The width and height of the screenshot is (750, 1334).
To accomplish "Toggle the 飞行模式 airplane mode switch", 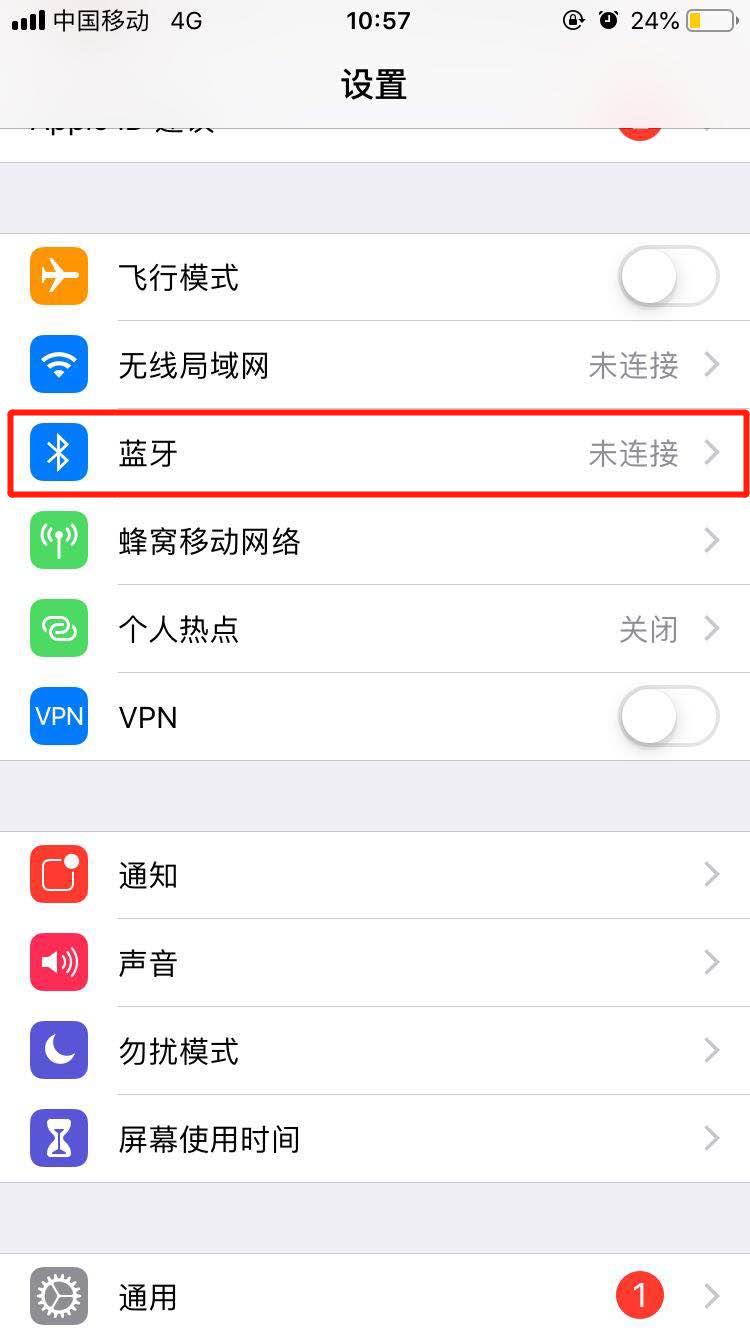I will coord(668,277).
